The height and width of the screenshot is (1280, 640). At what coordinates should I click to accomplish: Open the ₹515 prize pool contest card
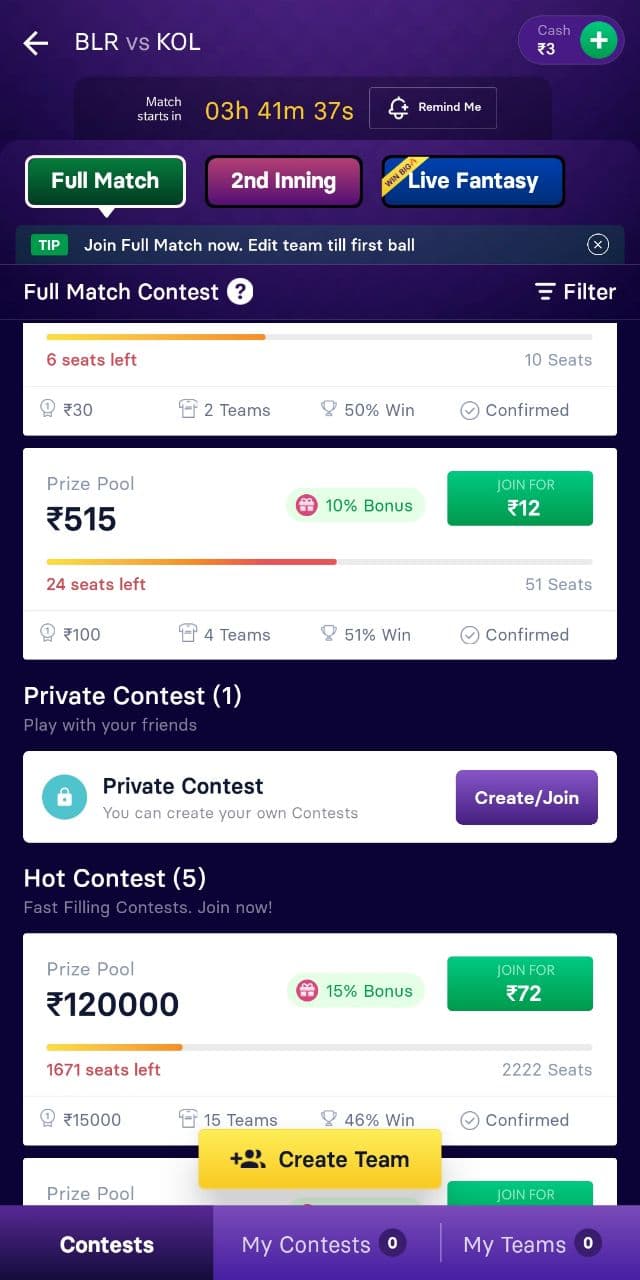(320, 553)
